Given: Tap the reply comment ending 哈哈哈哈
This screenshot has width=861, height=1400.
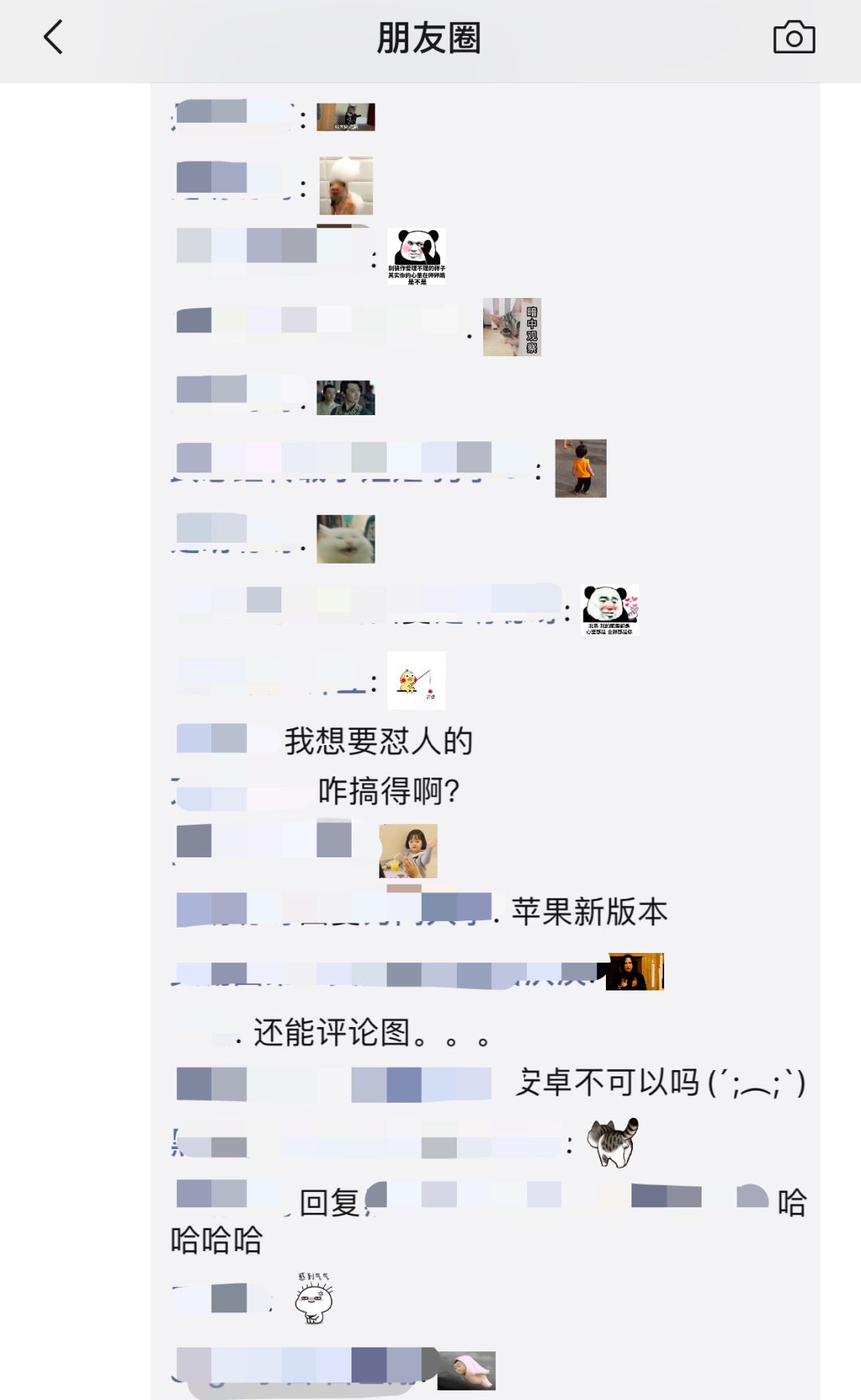Looking at the screenshot, I should 488,1221.
